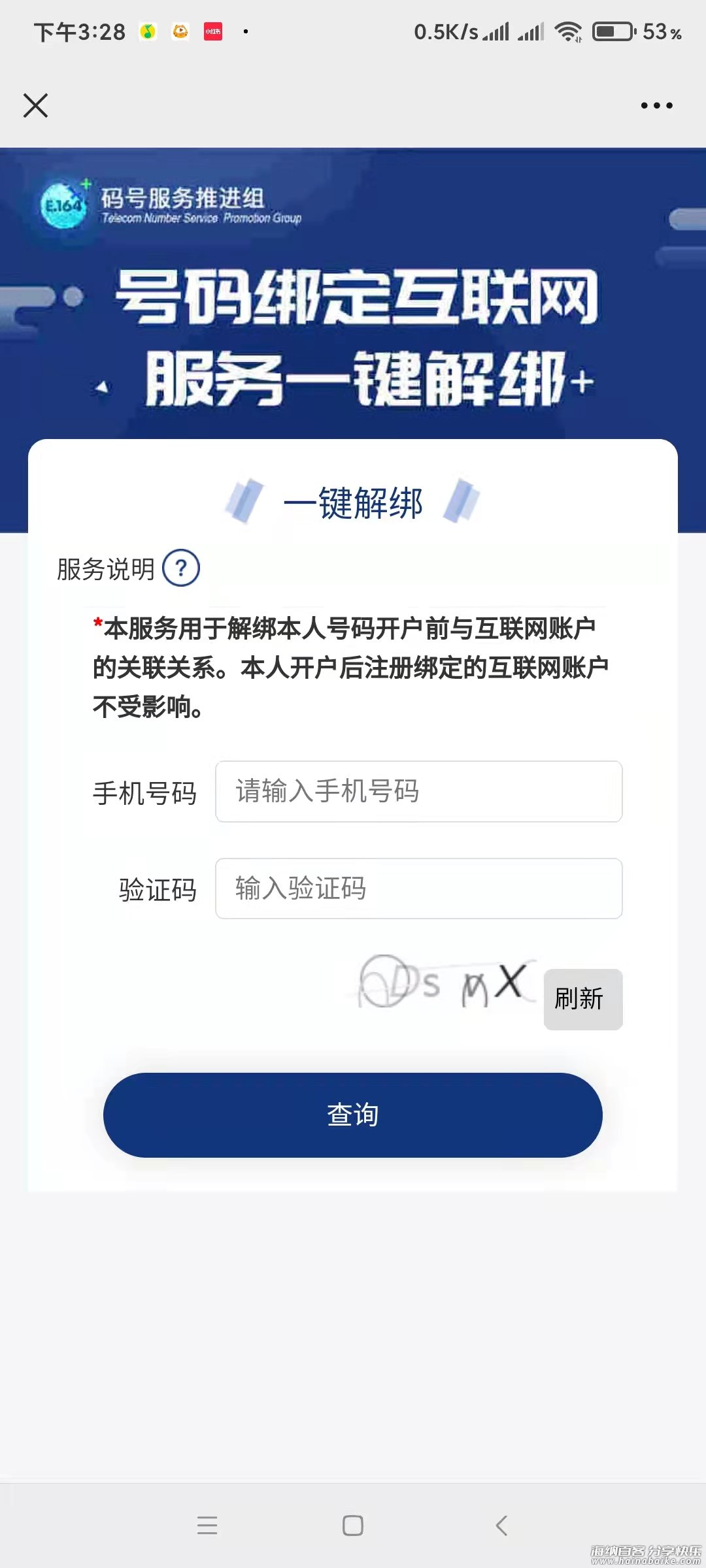This screenshot has height=1568, width=706.
Task: Submit the form with 查询 button
Action: coord(353,1115)
